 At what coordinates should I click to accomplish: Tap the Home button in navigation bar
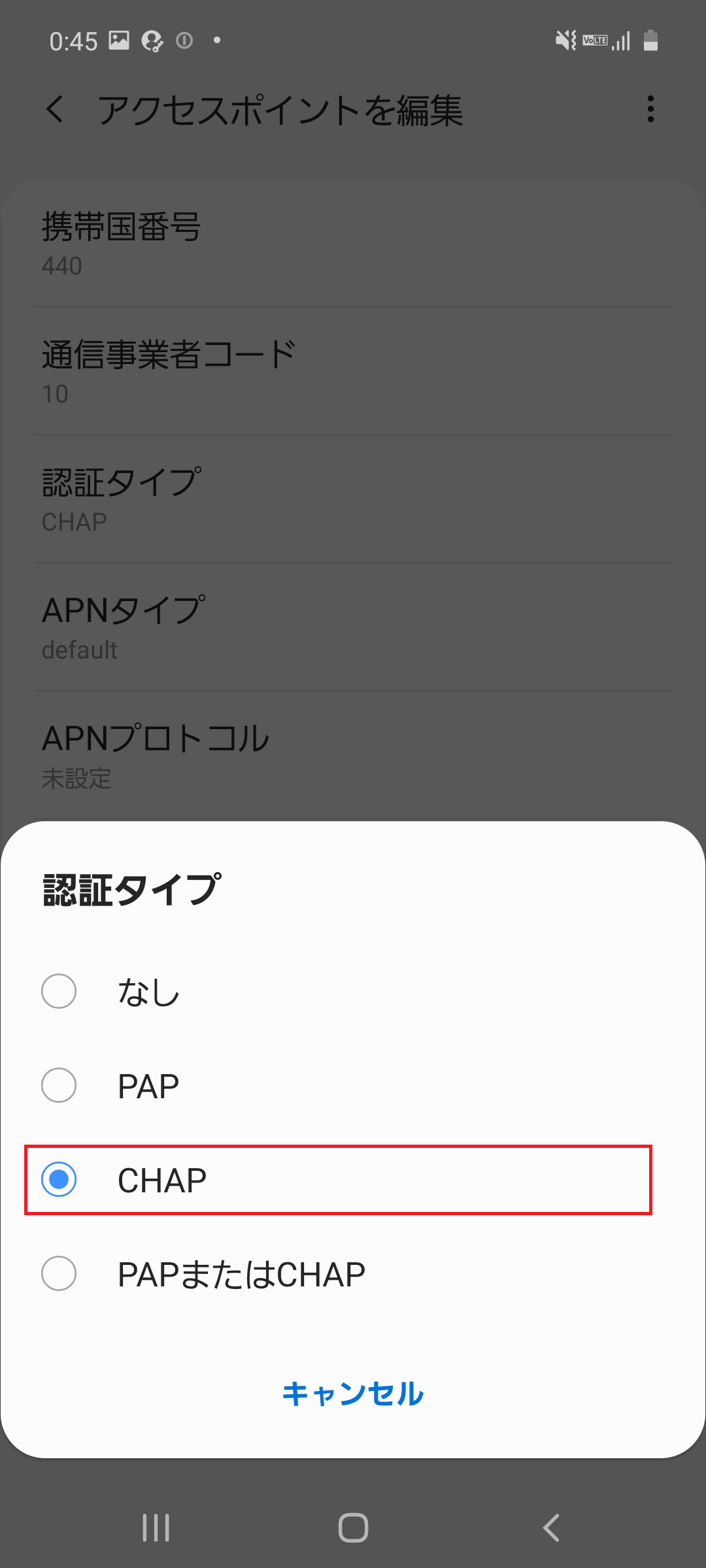click(353, 1527)
